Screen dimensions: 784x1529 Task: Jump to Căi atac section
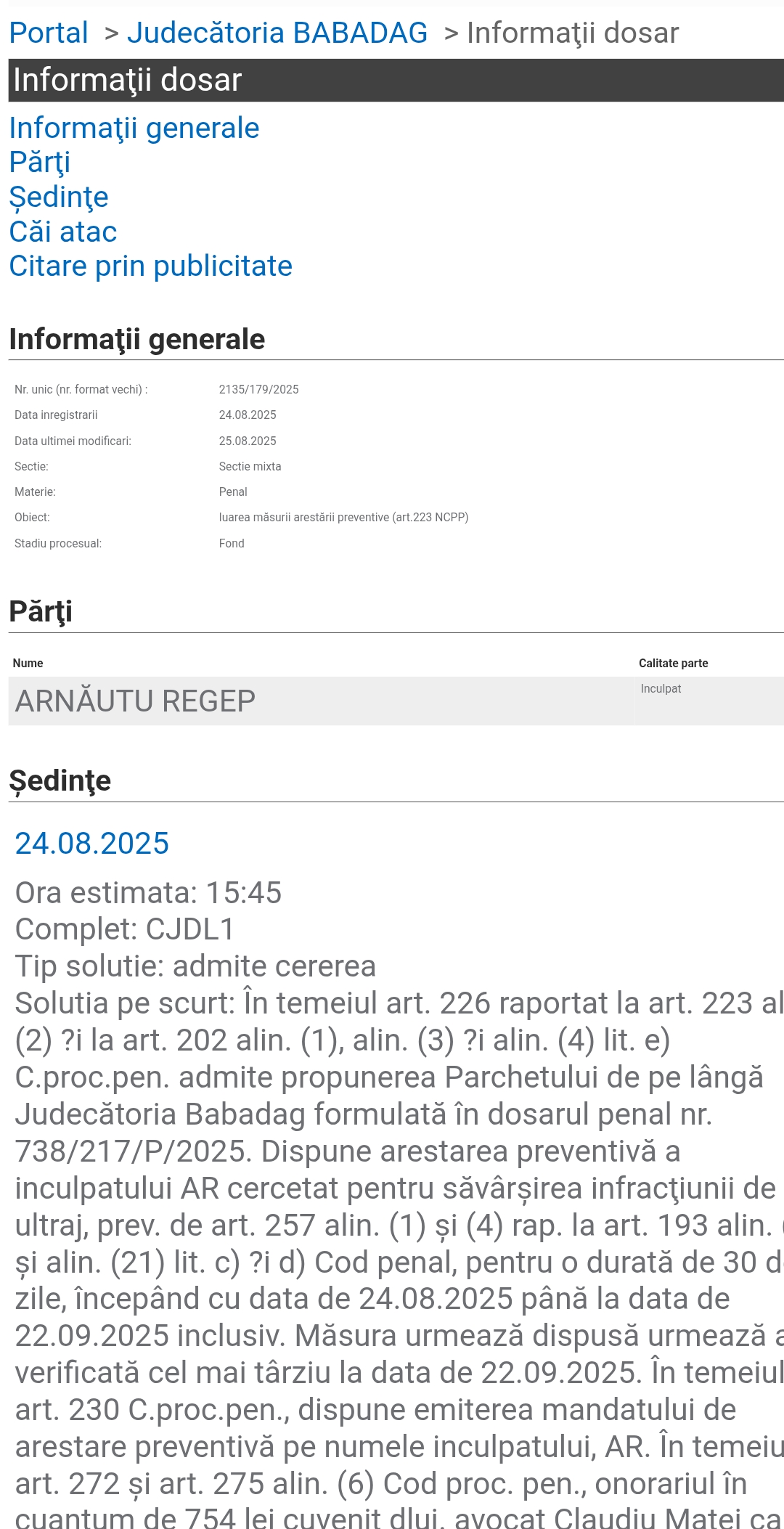tap(63, 232)
